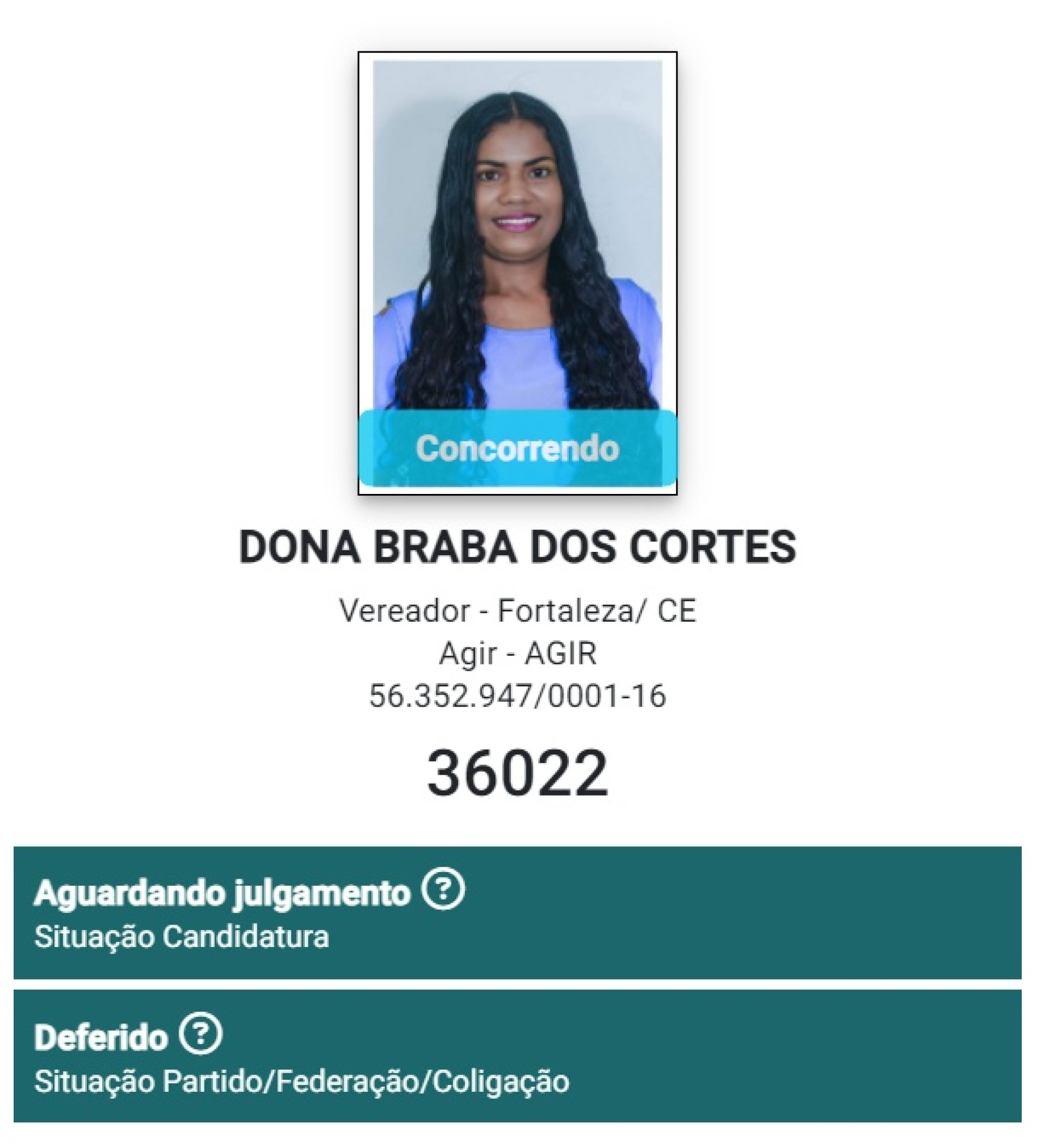Open help icon beside Aguardando julgamento

coord(443,888)
